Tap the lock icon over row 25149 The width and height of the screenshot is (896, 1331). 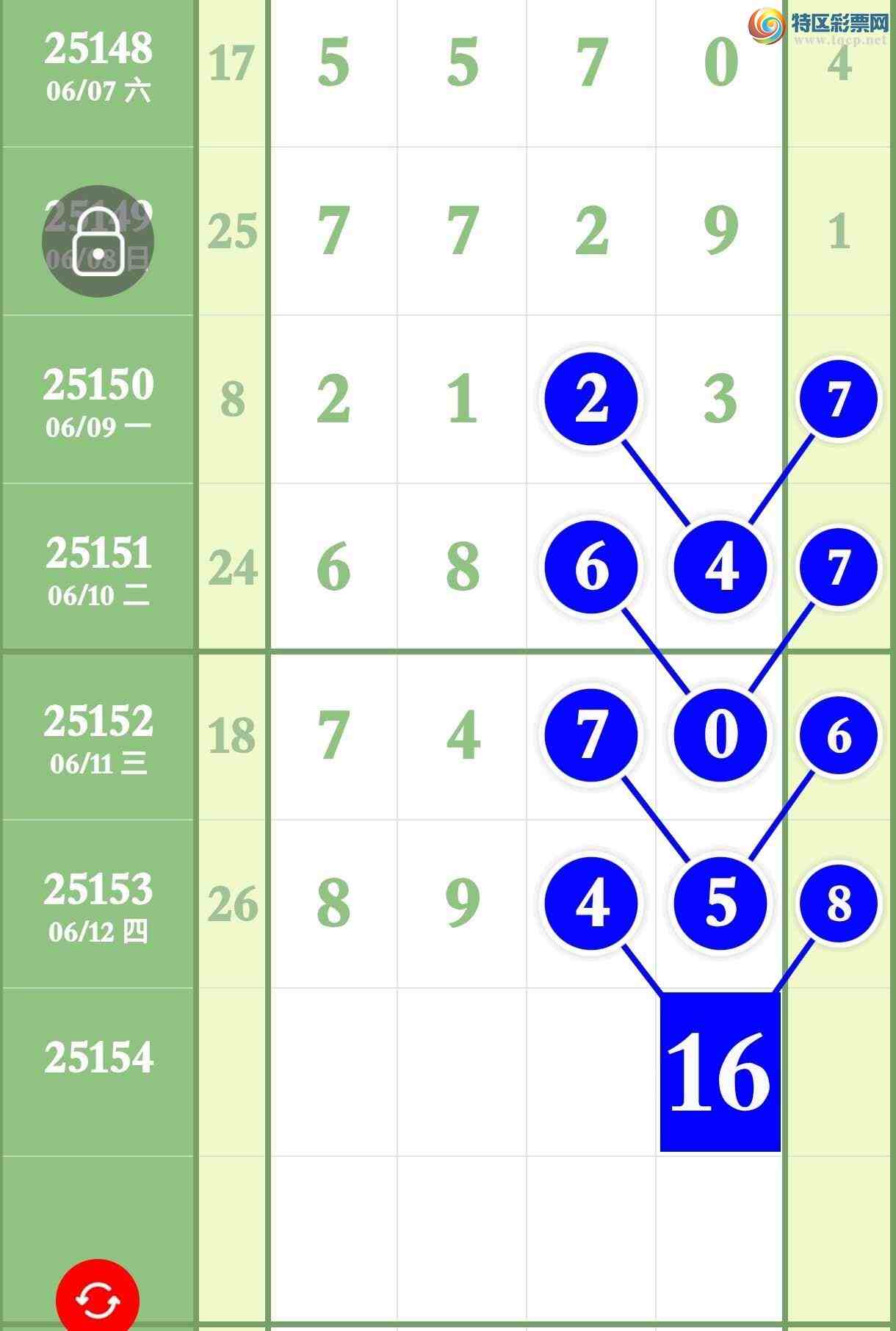coord(98,241)
